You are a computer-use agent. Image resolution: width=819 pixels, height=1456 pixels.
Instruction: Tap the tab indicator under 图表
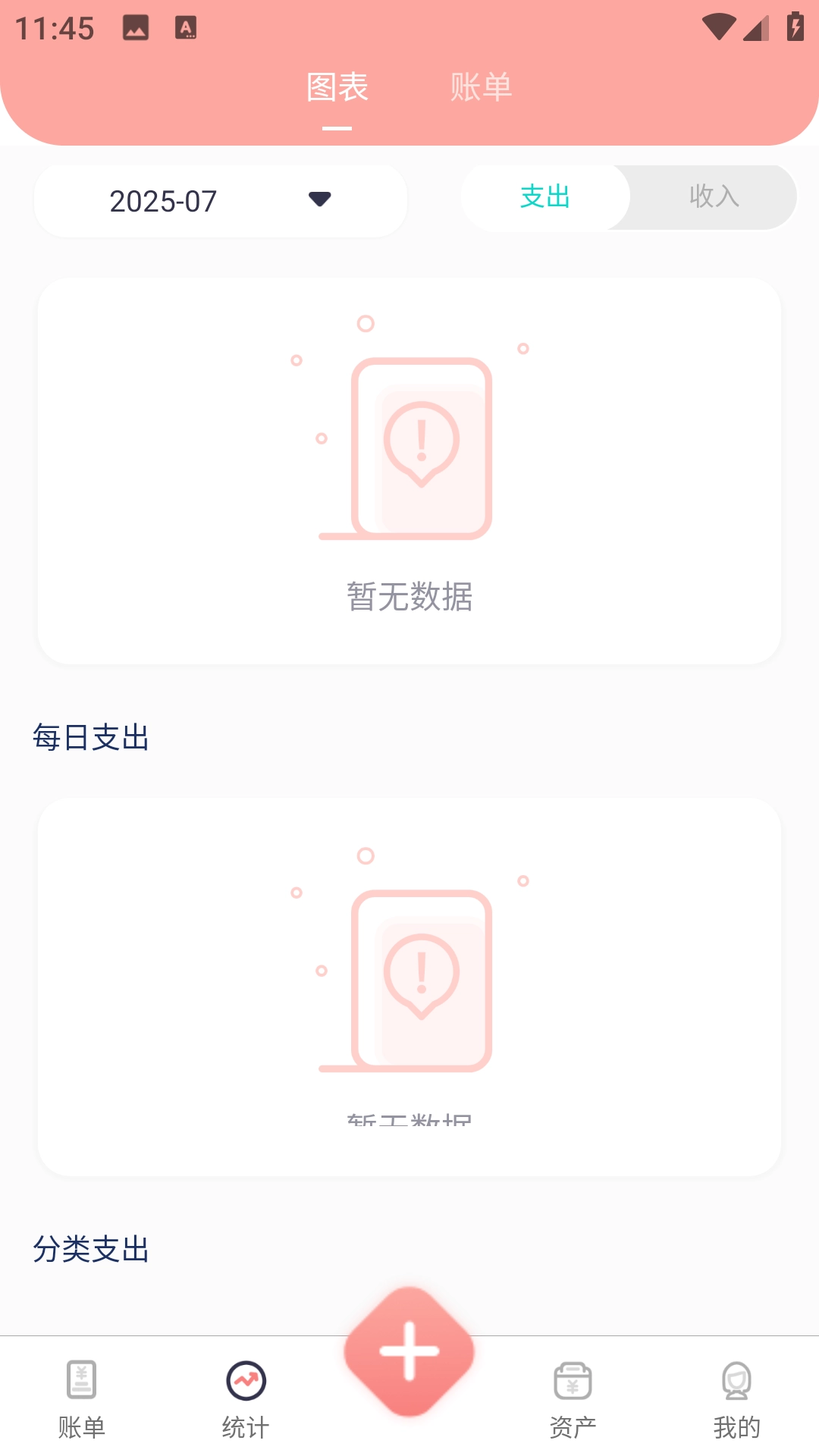coord(338,129)
